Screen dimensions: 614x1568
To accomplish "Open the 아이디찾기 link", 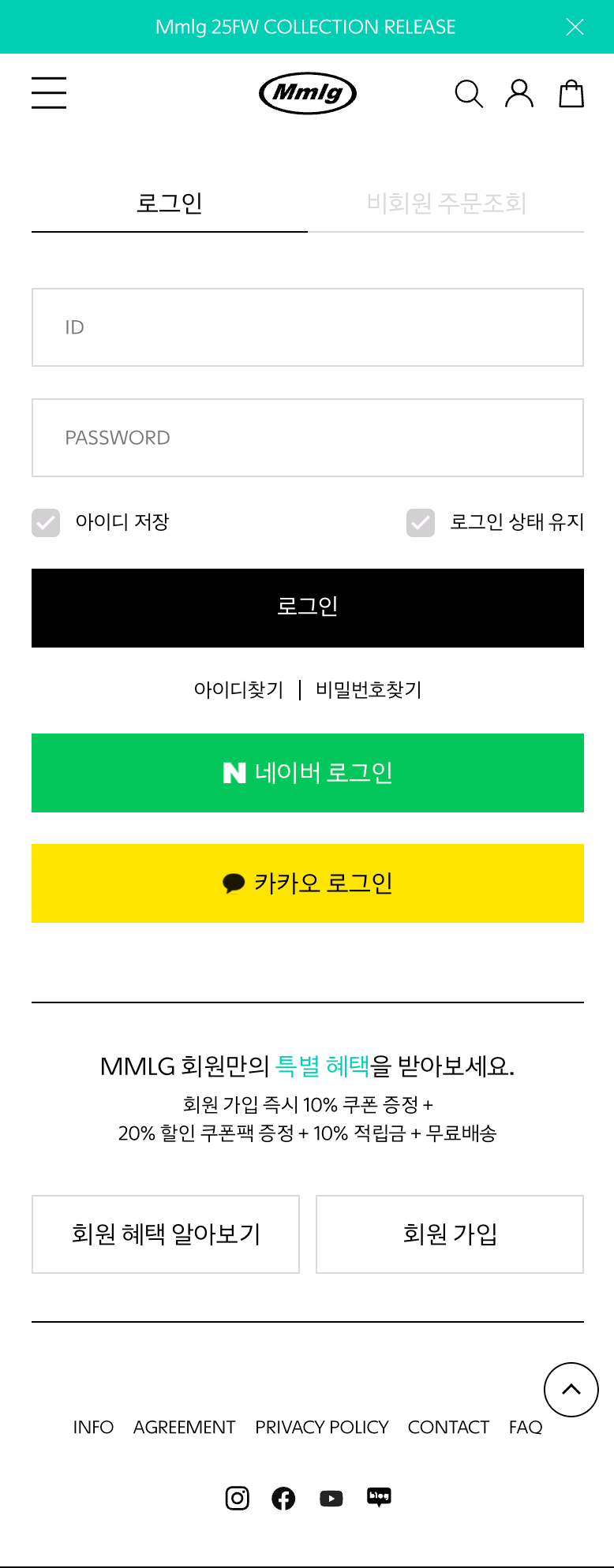I will pos(238,690).
